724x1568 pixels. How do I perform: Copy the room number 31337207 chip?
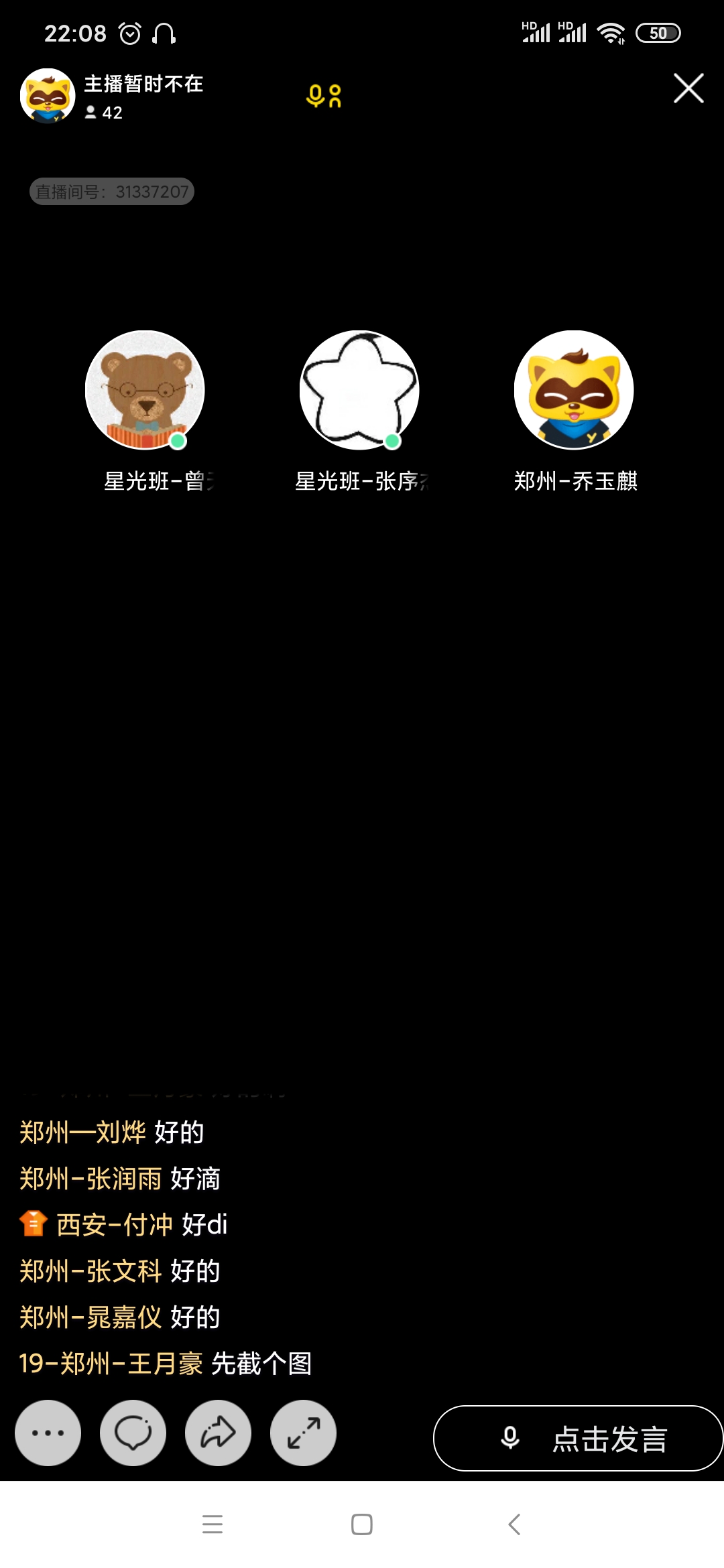point(112,192)
